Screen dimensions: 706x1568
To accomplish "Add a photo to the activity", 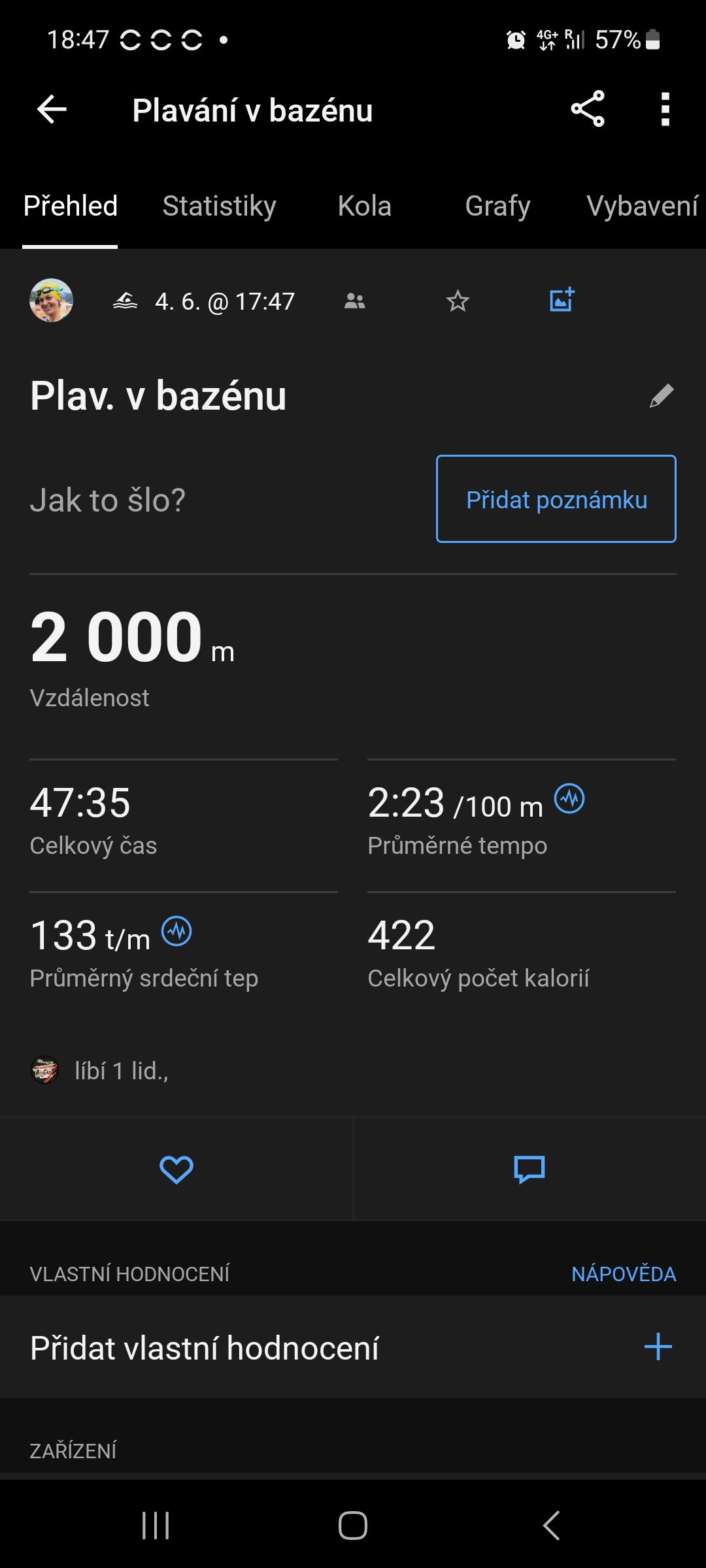I will pyautogui.click(x=562, y=300).
